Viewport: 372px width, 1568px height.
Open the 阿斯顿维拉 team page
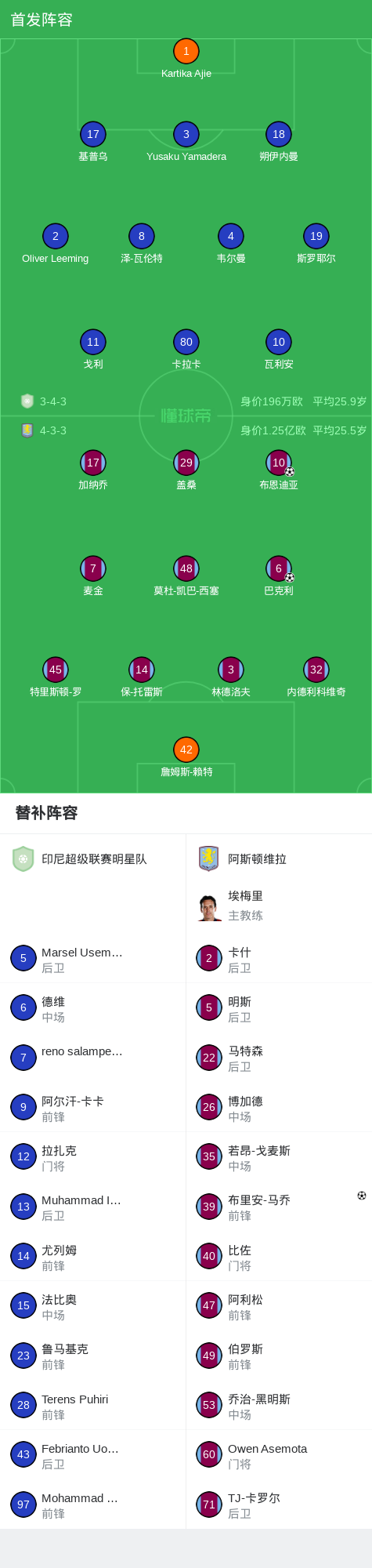[279, 859]
